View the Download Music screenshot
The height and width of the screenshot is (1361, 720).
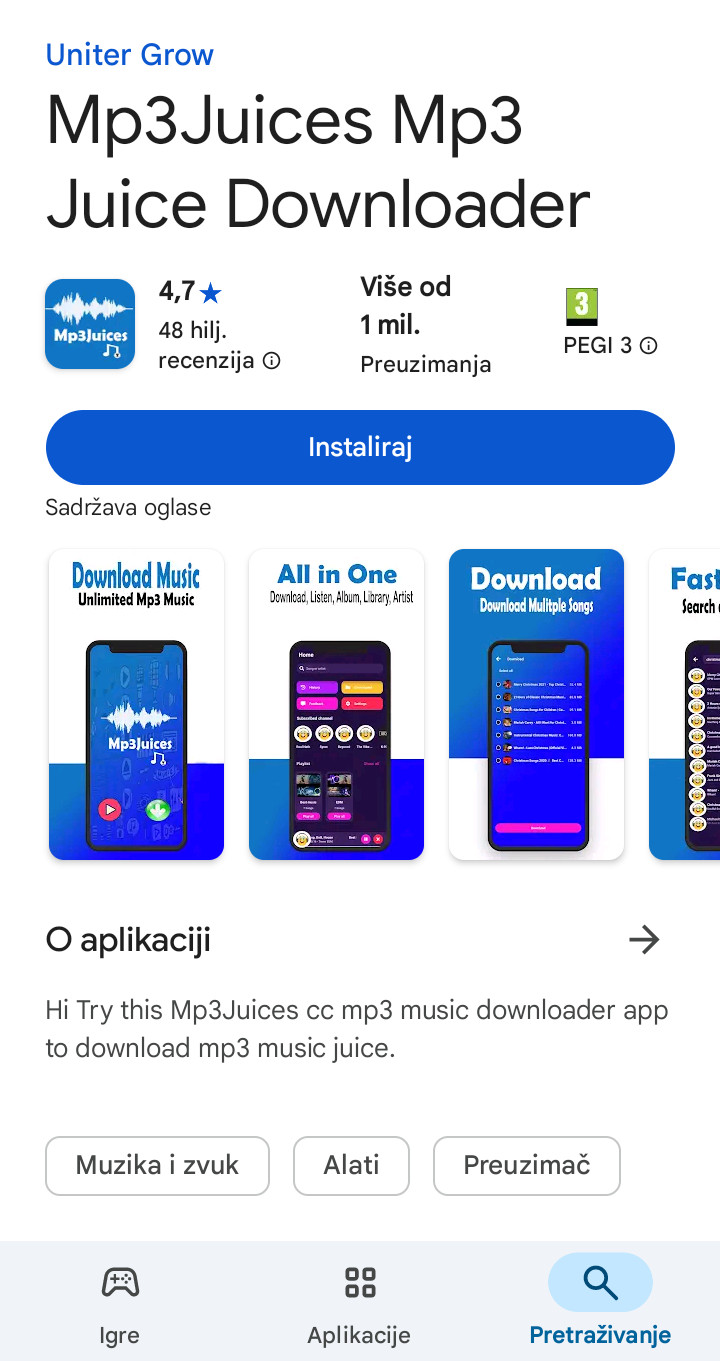pyautogui.click(x=136, y=704)
